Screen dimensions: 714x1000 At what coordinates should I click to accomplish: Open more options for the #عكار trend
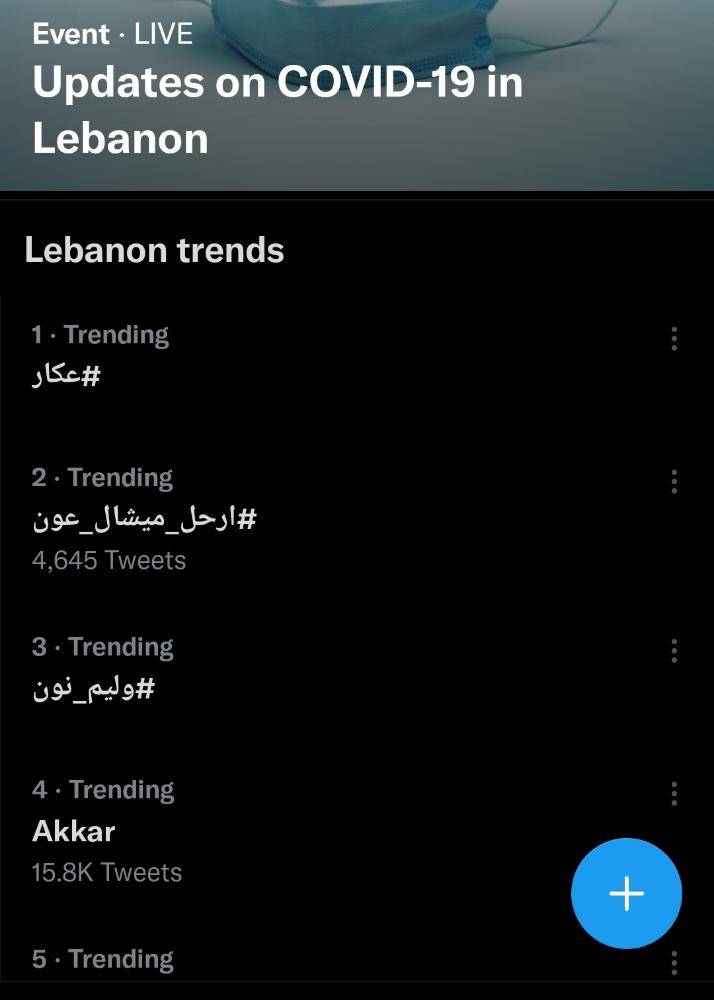tap(674, 339)
